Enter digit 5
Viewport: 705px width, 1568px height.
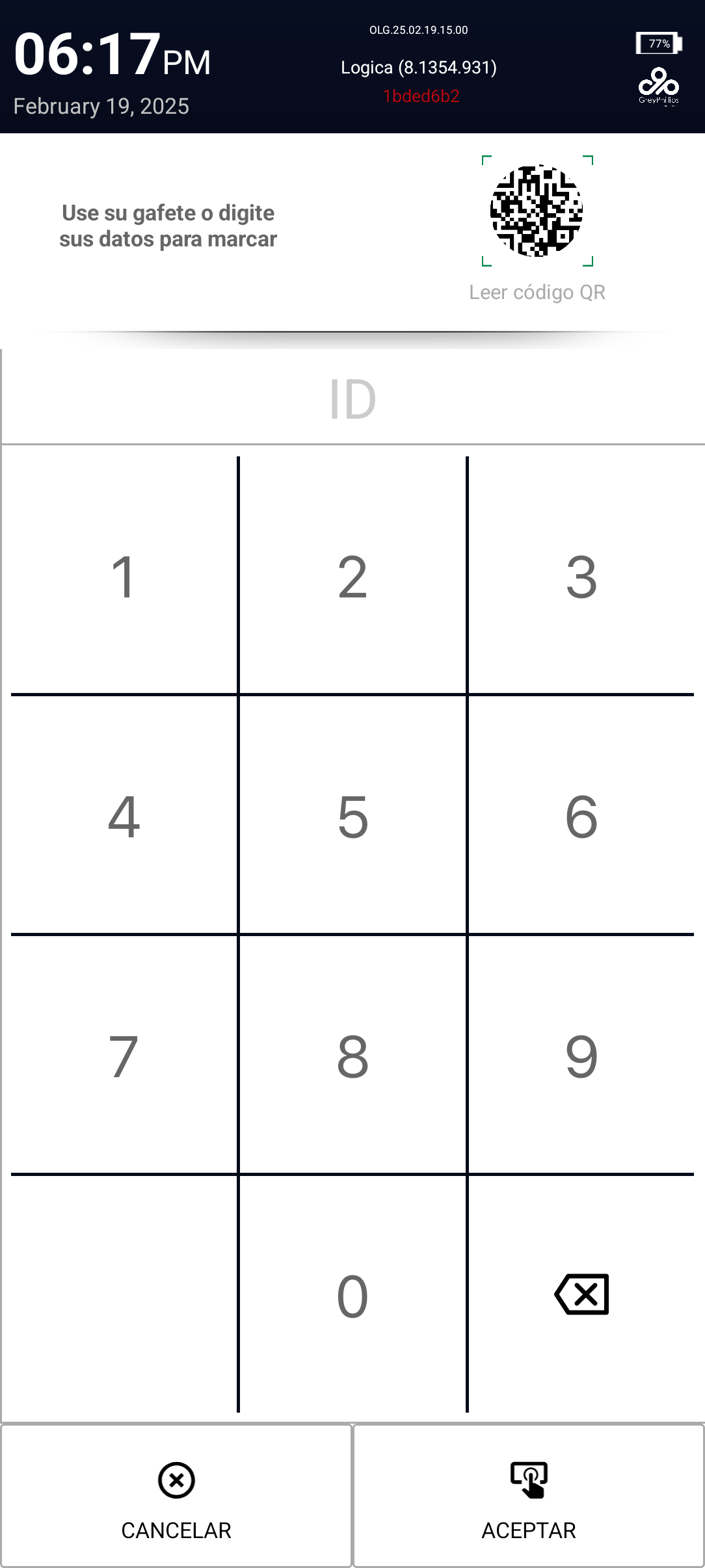click(x=352, y=816)
